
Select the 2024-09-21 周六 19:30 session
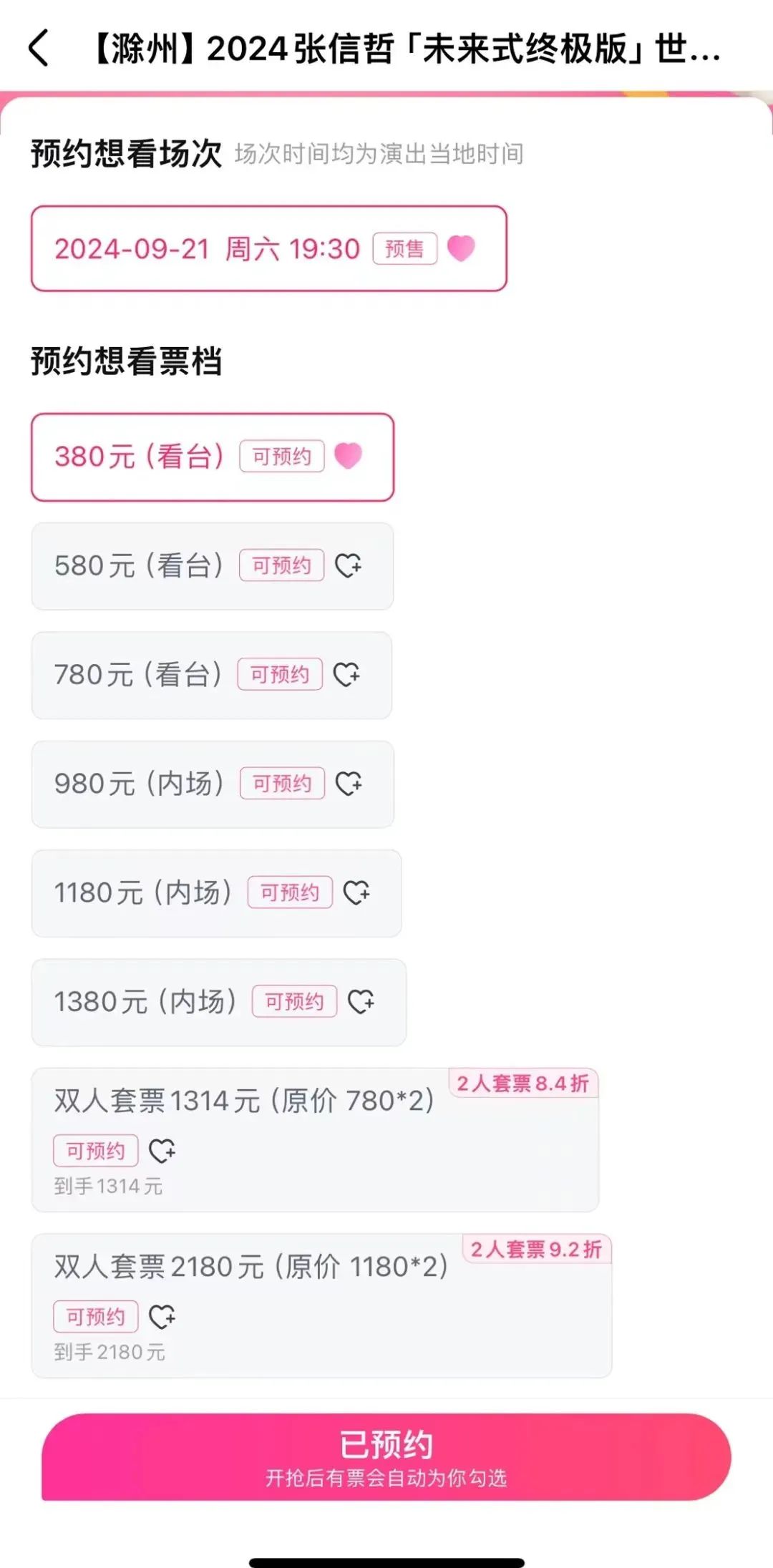click(268, 248)
